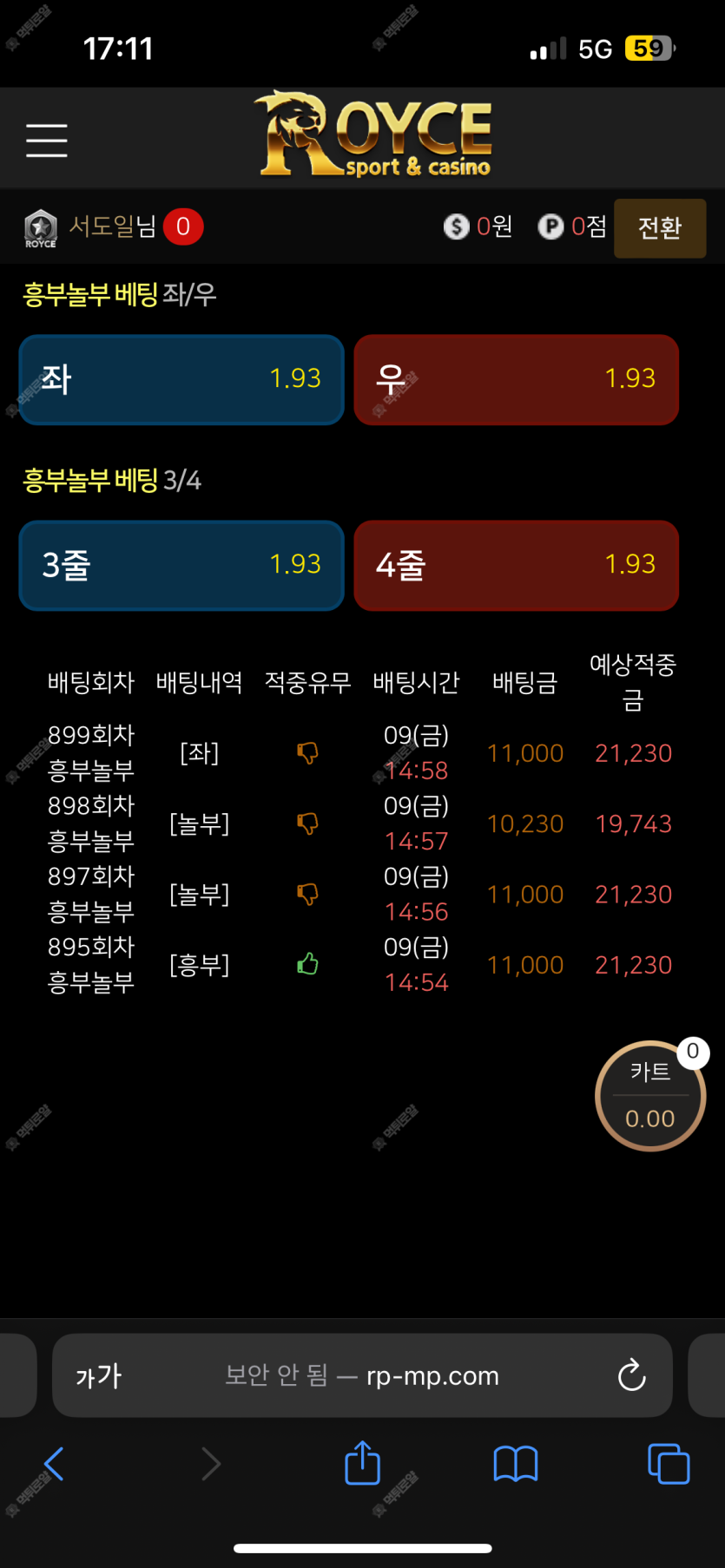Share this page
The width and height of the screenshot is (725, 1568).
(x=362, y=1464)
